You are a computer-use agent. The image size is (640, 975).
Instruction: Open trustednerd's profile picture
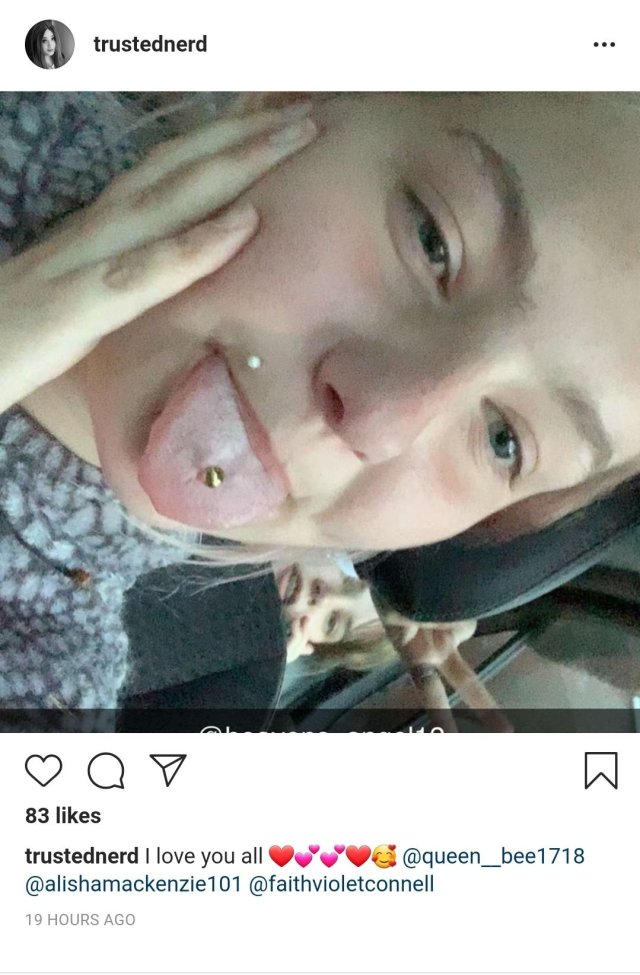(x=49, y=45)
